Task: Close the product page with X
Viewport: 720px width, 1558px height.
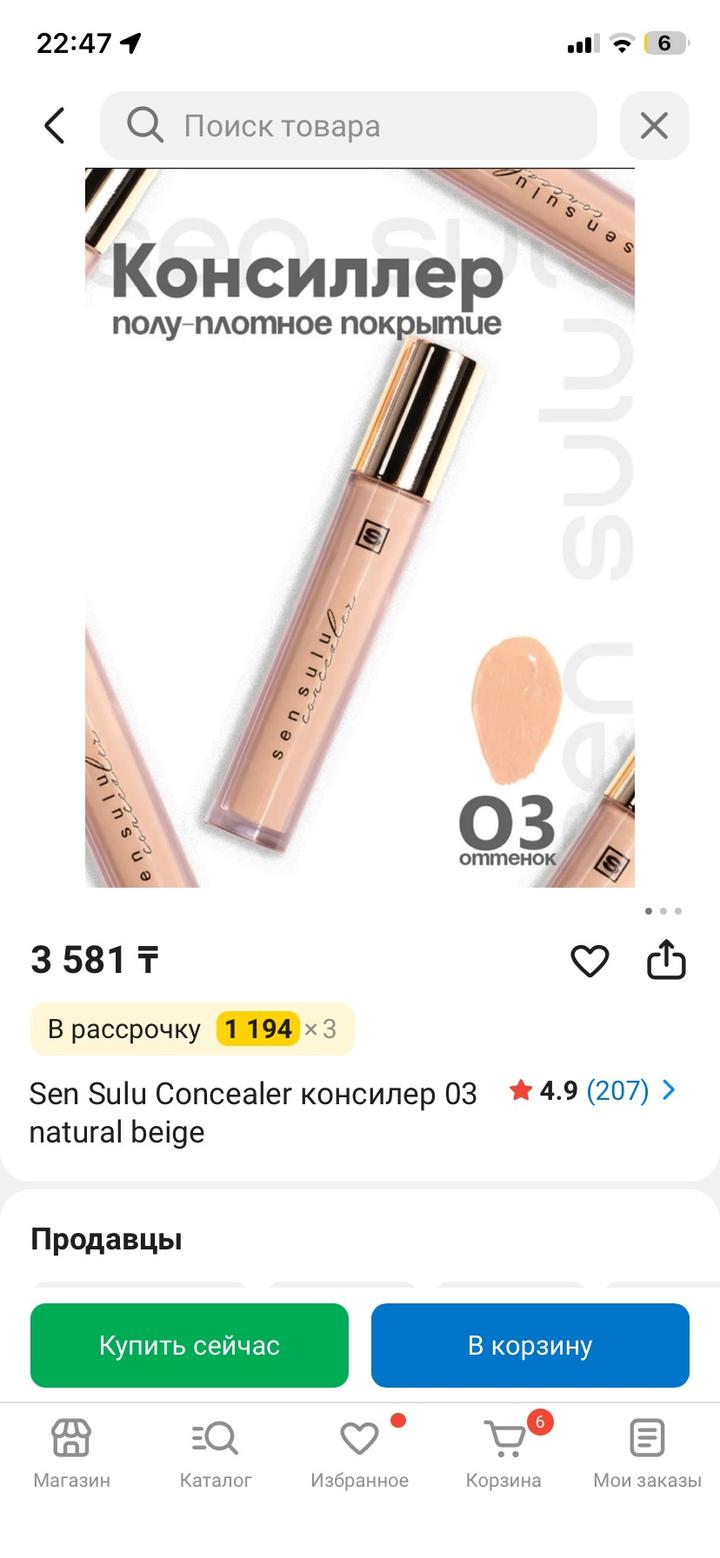Action: point(654,126)
